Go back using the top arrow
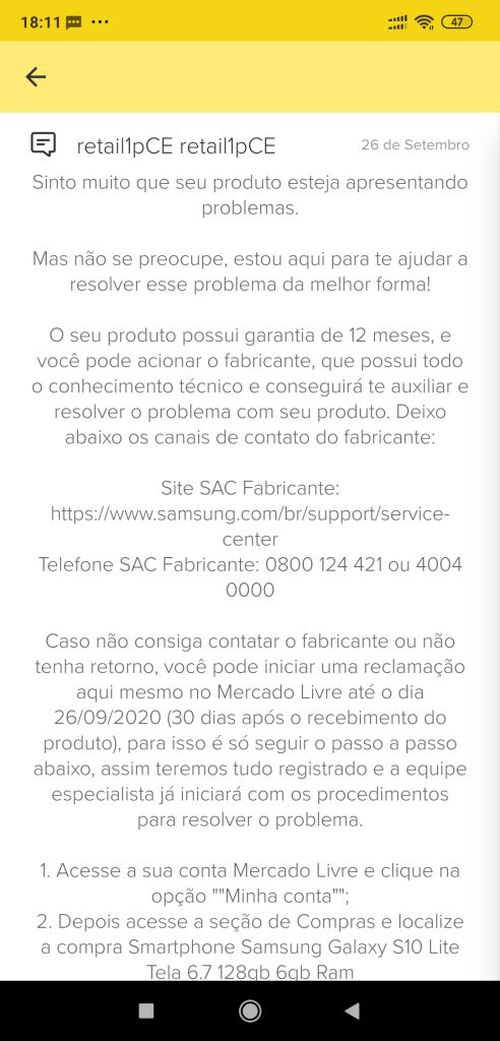 point(36,77)
